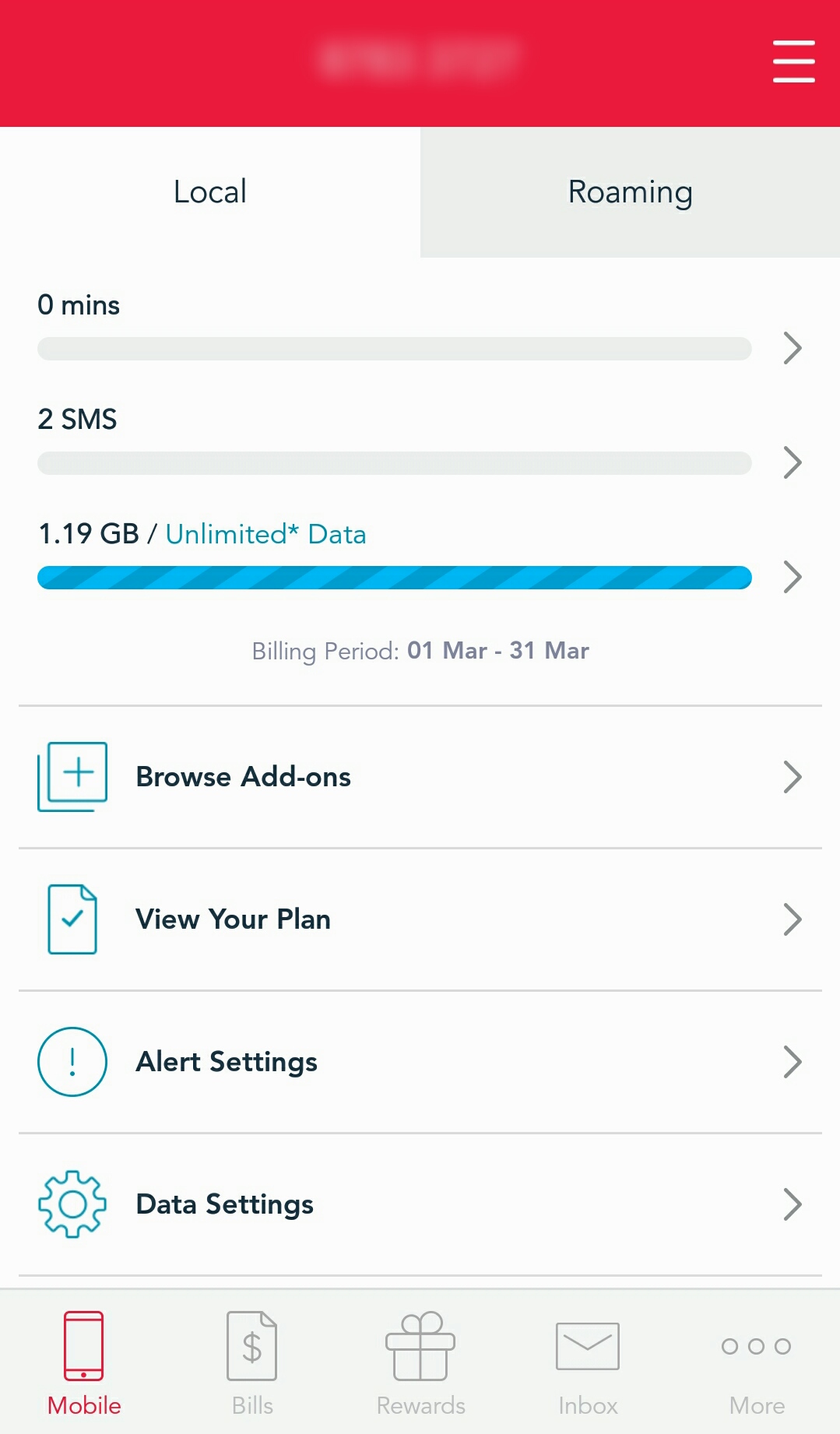Screen dimensions: 840x1434
Task: Go to the Rewards tab
Action: point(420,1363)
